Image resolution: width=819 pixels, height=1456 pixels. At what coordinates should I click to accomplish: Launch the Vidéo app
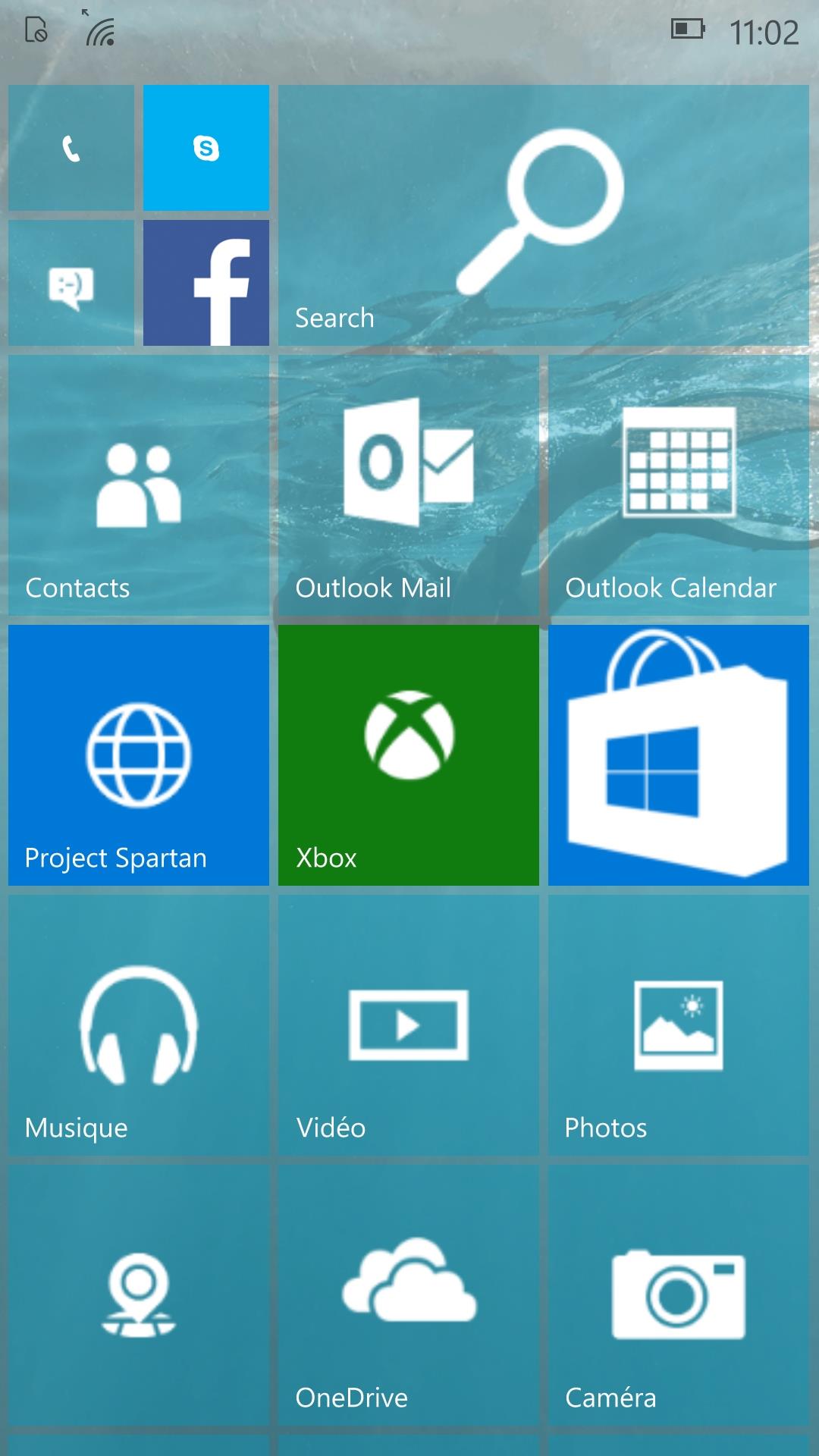(x=409, y=1025)
